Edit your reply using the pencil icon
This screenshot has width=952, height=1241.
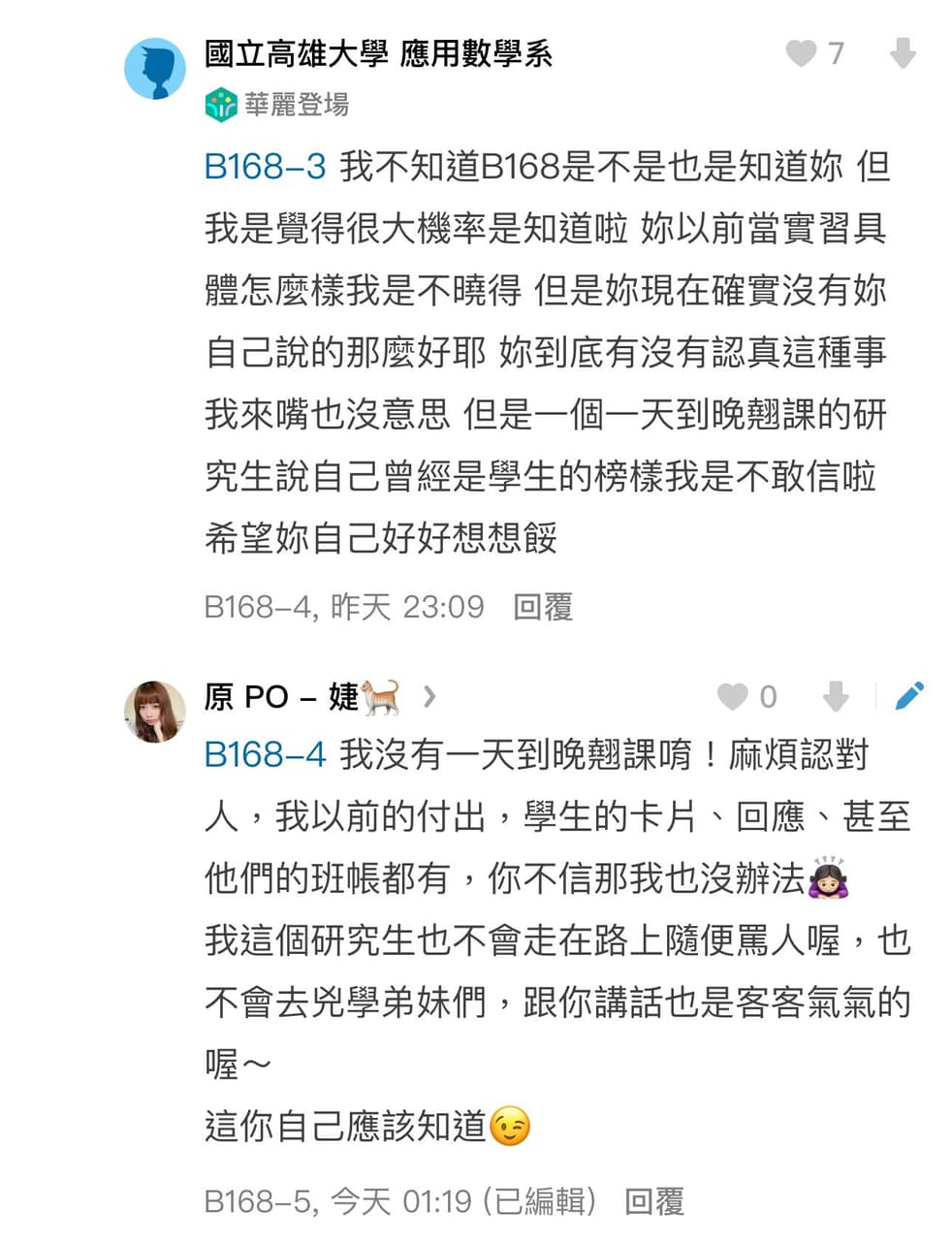(x=909, y=695)
